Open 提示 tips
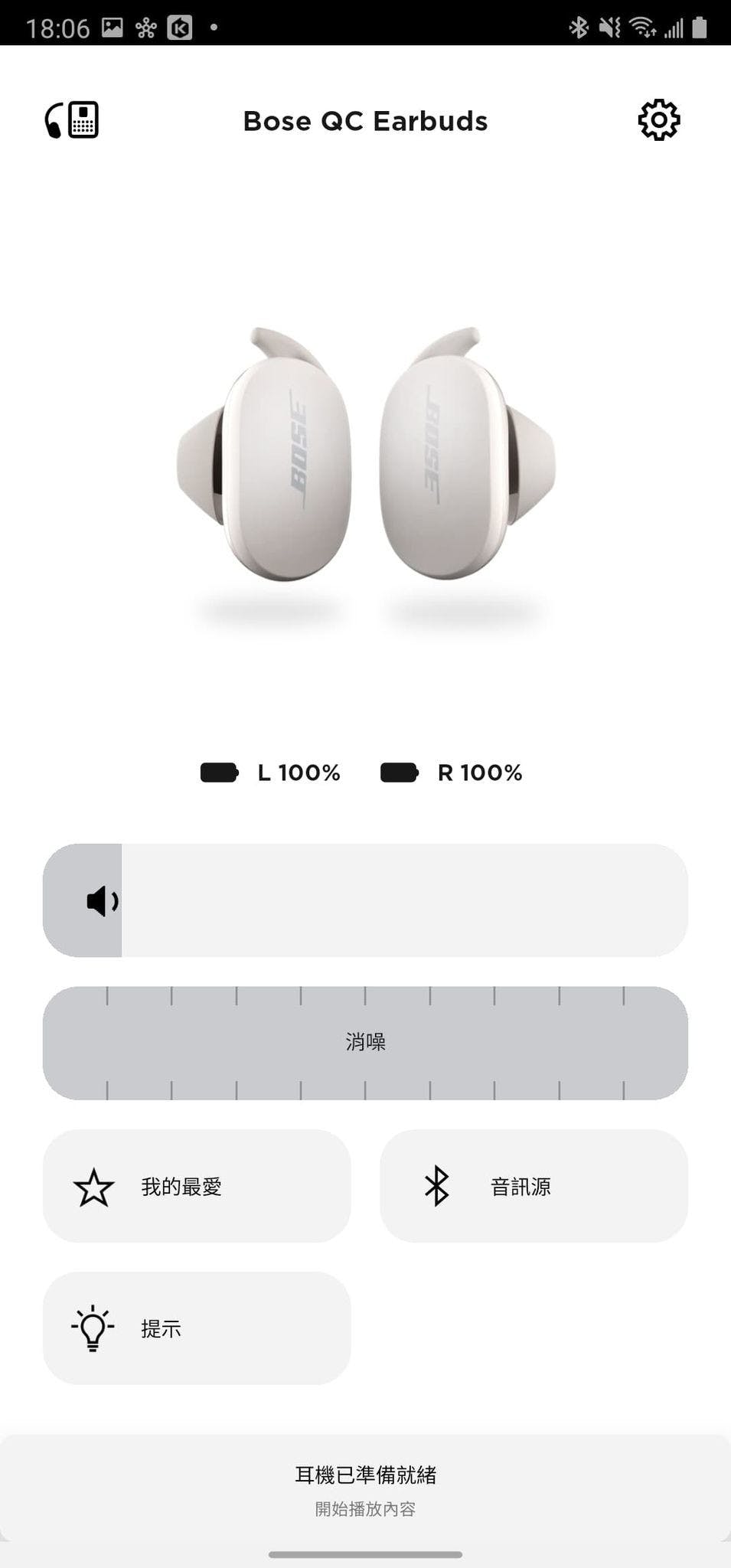This screenshot has height=1568, width=731. click(x=197, y=1328)
